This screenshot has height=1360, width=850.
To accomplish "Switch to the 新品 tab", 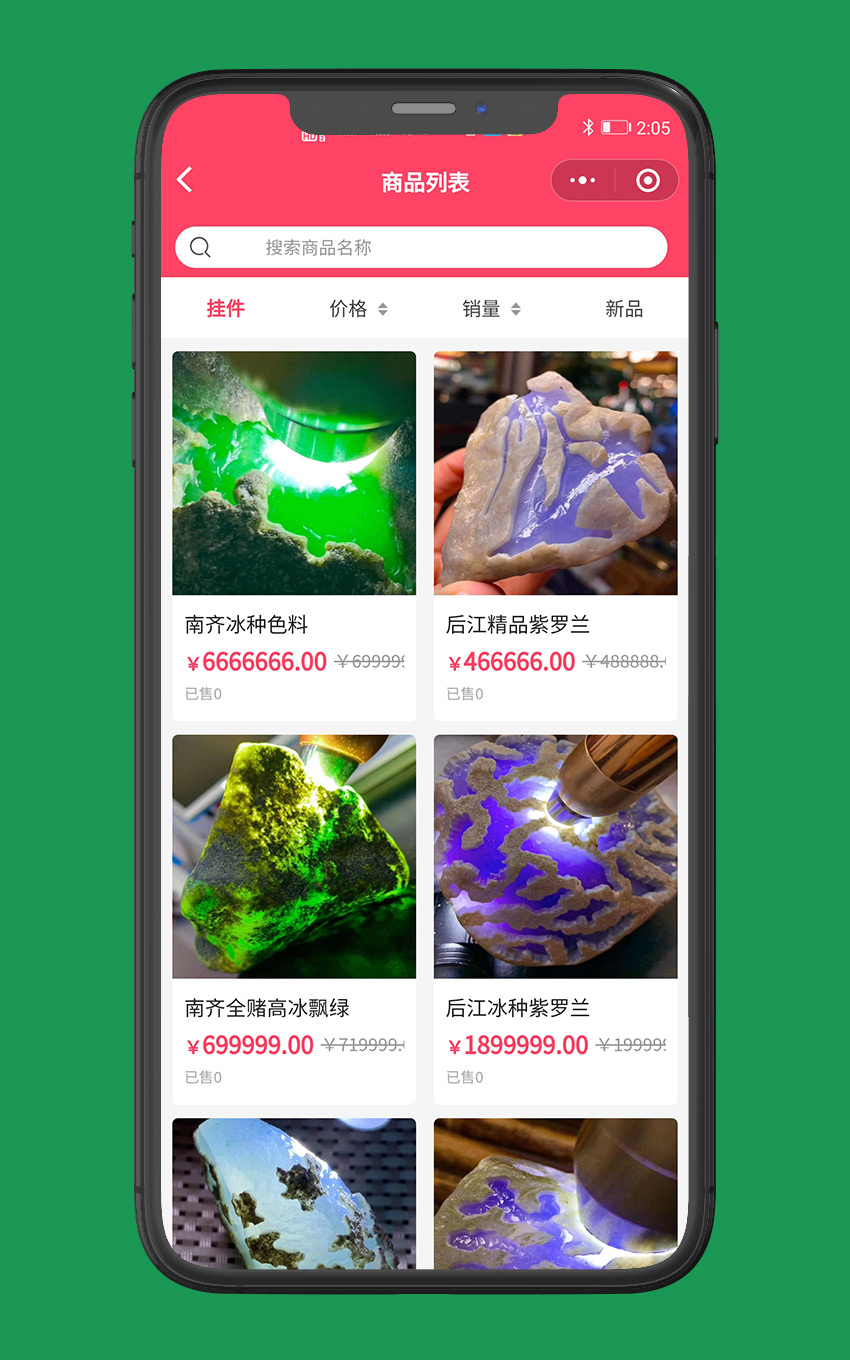I will (x=623, y=309).
